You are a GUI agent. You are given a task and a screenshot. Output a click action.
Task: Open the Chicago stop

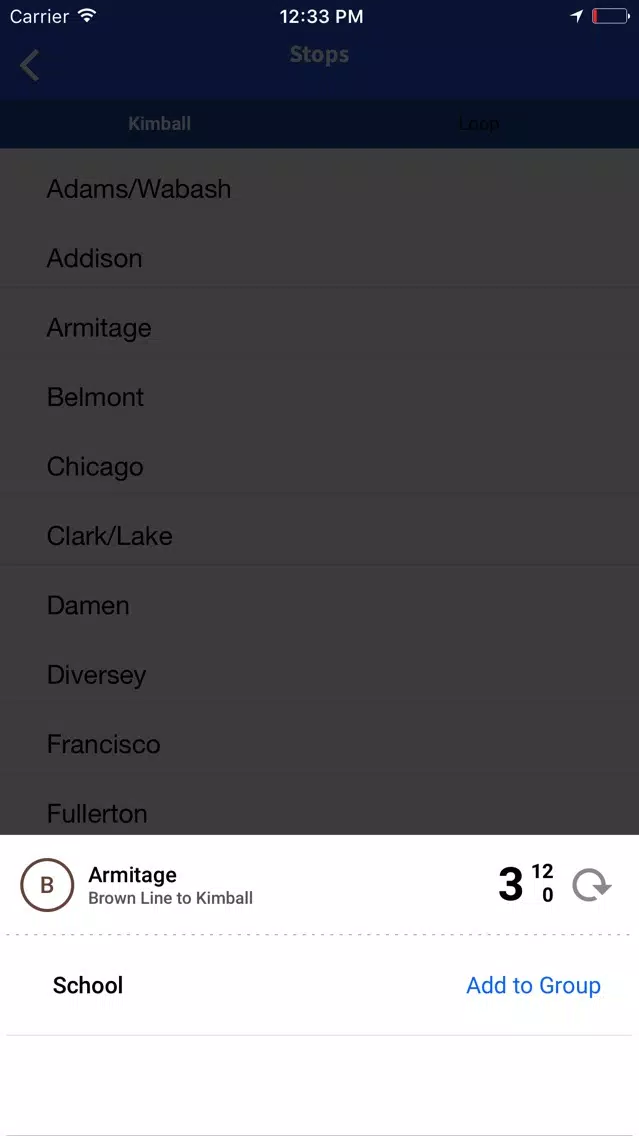pyautogui.click(x=320, y=467)
